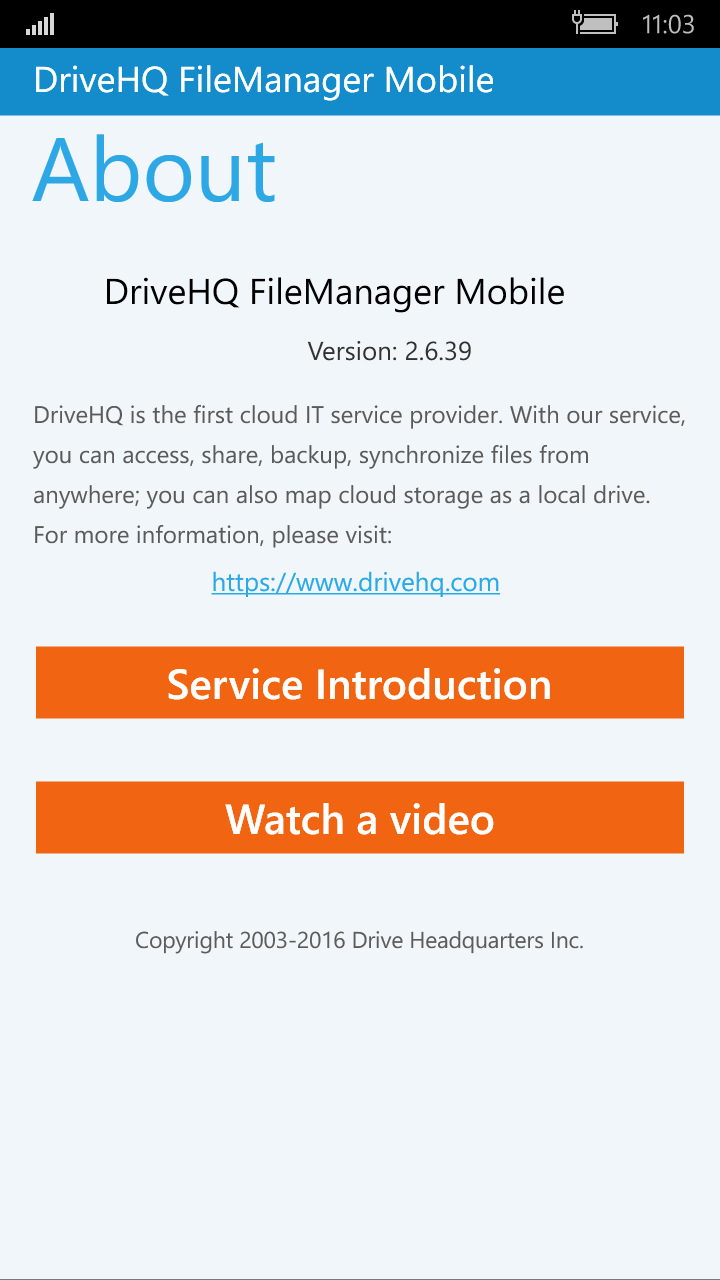Viewport: 720px width, 1280px height.
Task: Open the drivehq.com website link
Action: [355, 582]
